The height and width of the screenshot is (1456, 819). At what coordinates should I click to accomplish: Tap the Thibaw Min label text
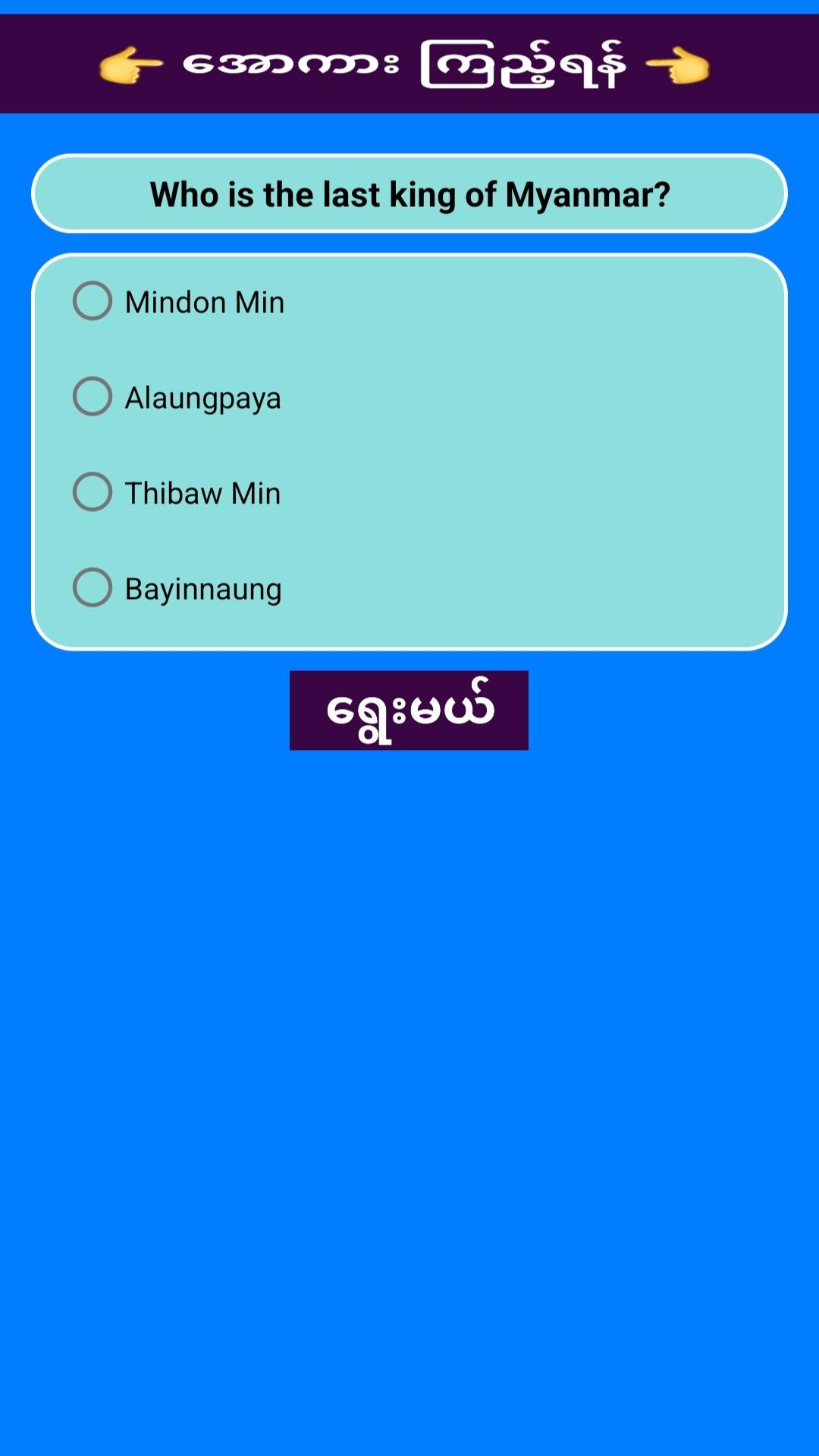pyautogui.click(x=202, y=492)
